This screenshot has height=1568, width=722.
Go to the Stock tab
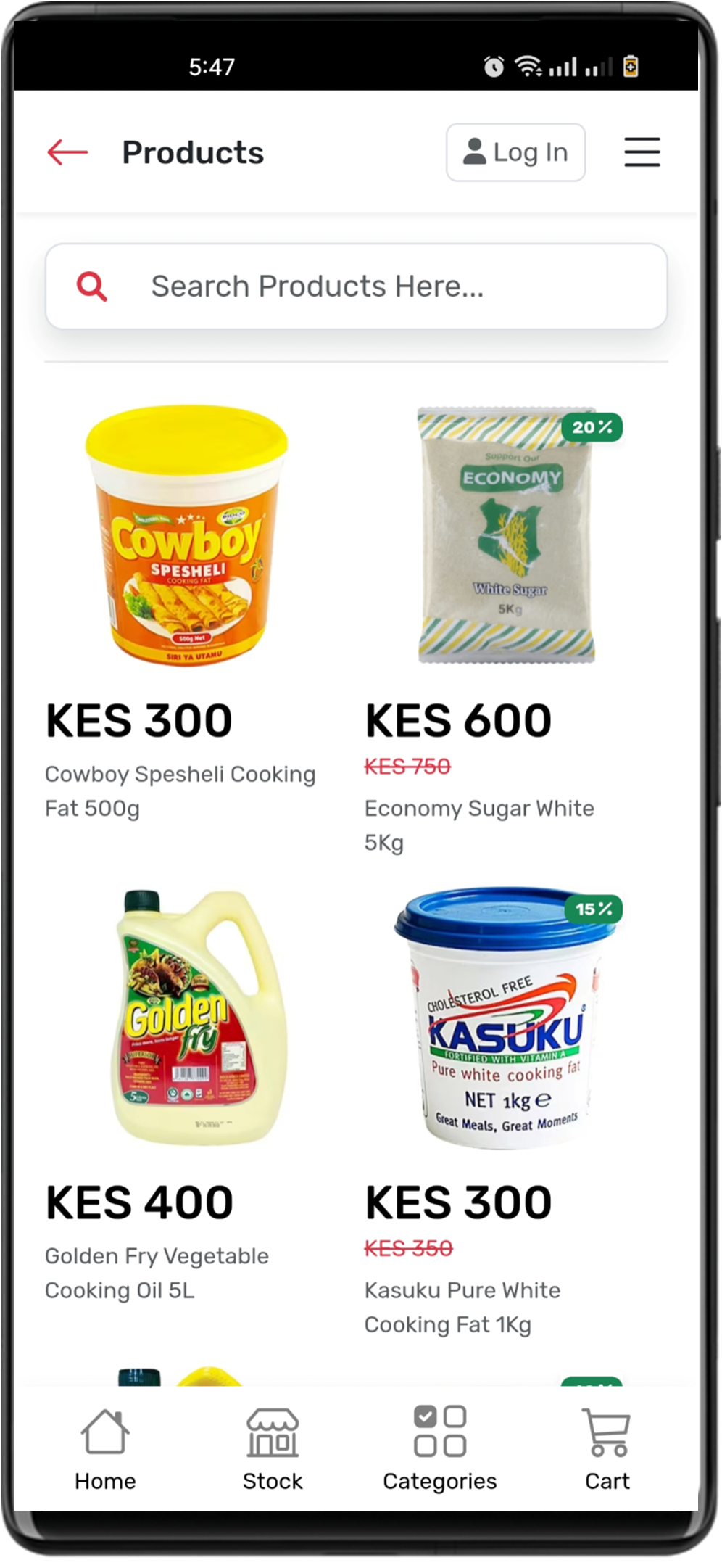pyautogui.click(x=273, y=1448)
